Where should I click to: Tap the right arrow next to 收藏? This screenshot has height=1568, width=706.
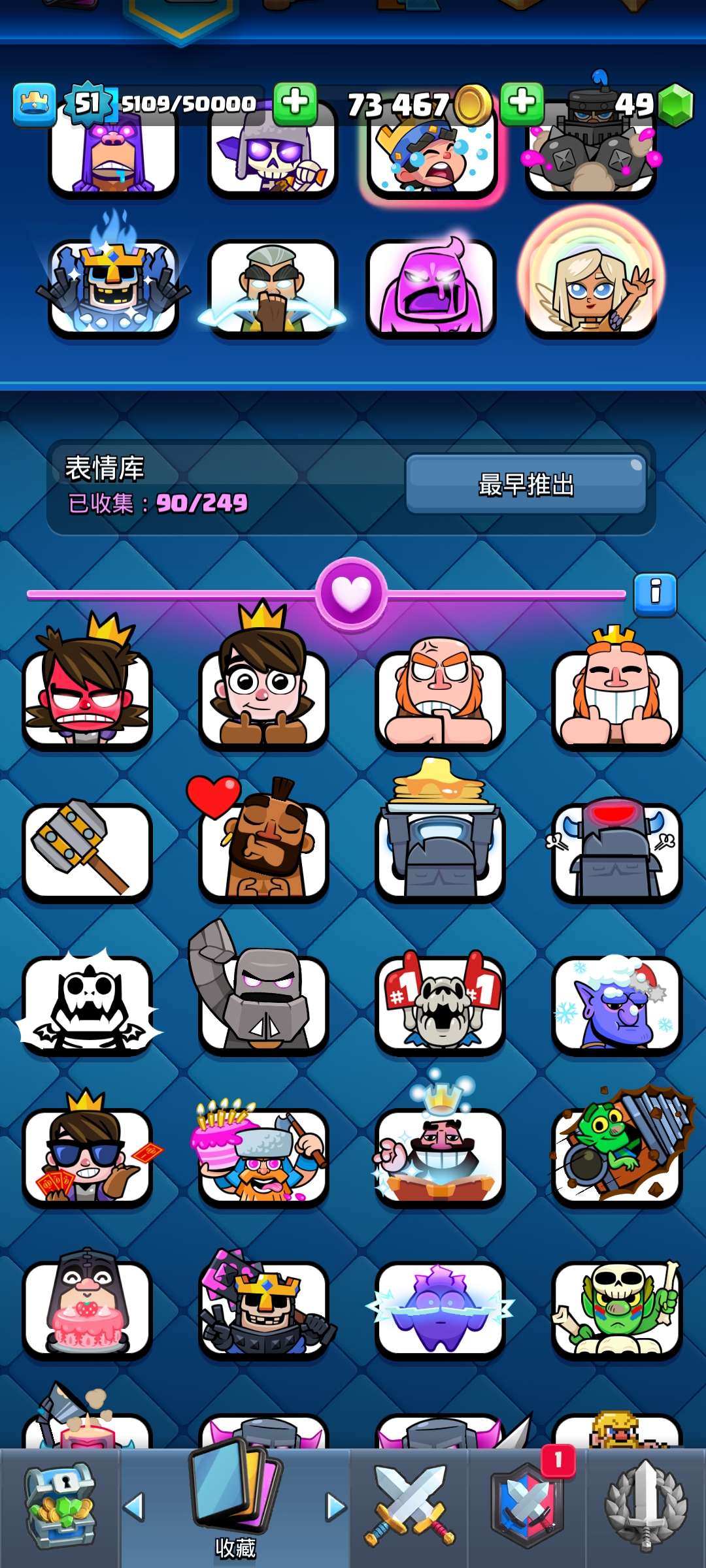[x=336, y=1507]
